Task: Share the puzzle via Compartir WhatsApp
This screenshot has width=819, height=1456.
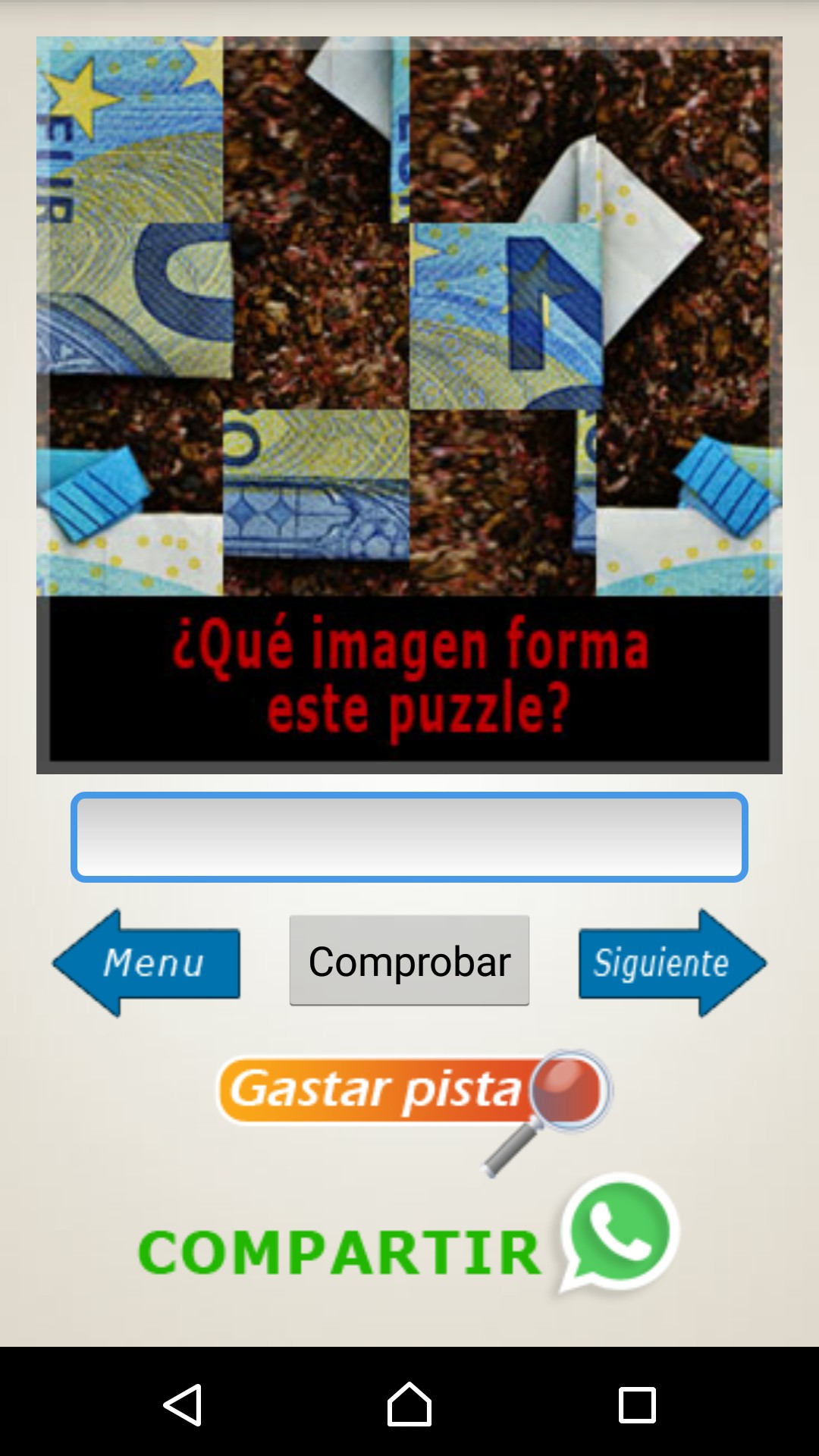Action: point(409,1236)
